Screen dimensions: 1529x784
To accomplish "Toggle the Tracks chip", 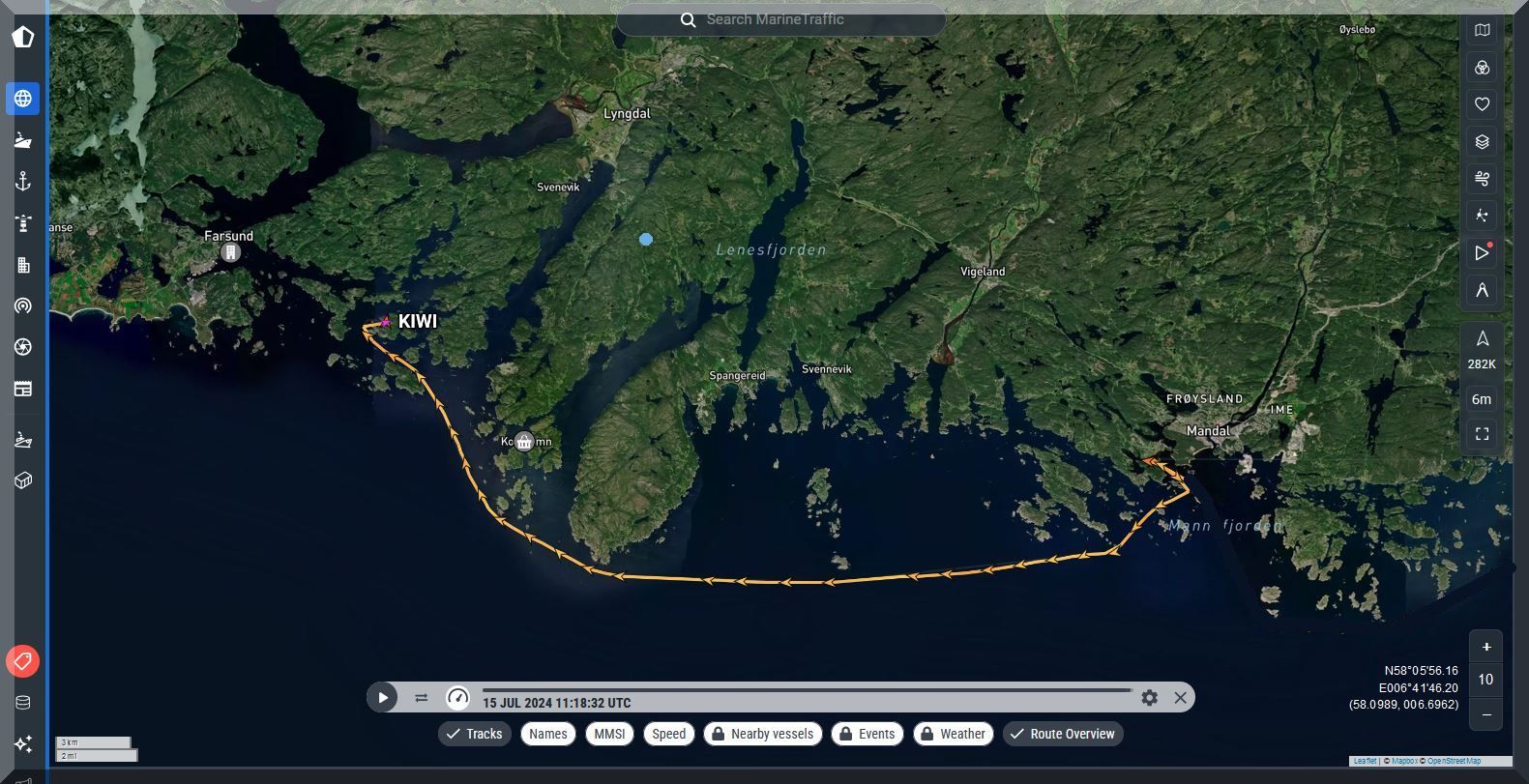I will click(475, 734).
